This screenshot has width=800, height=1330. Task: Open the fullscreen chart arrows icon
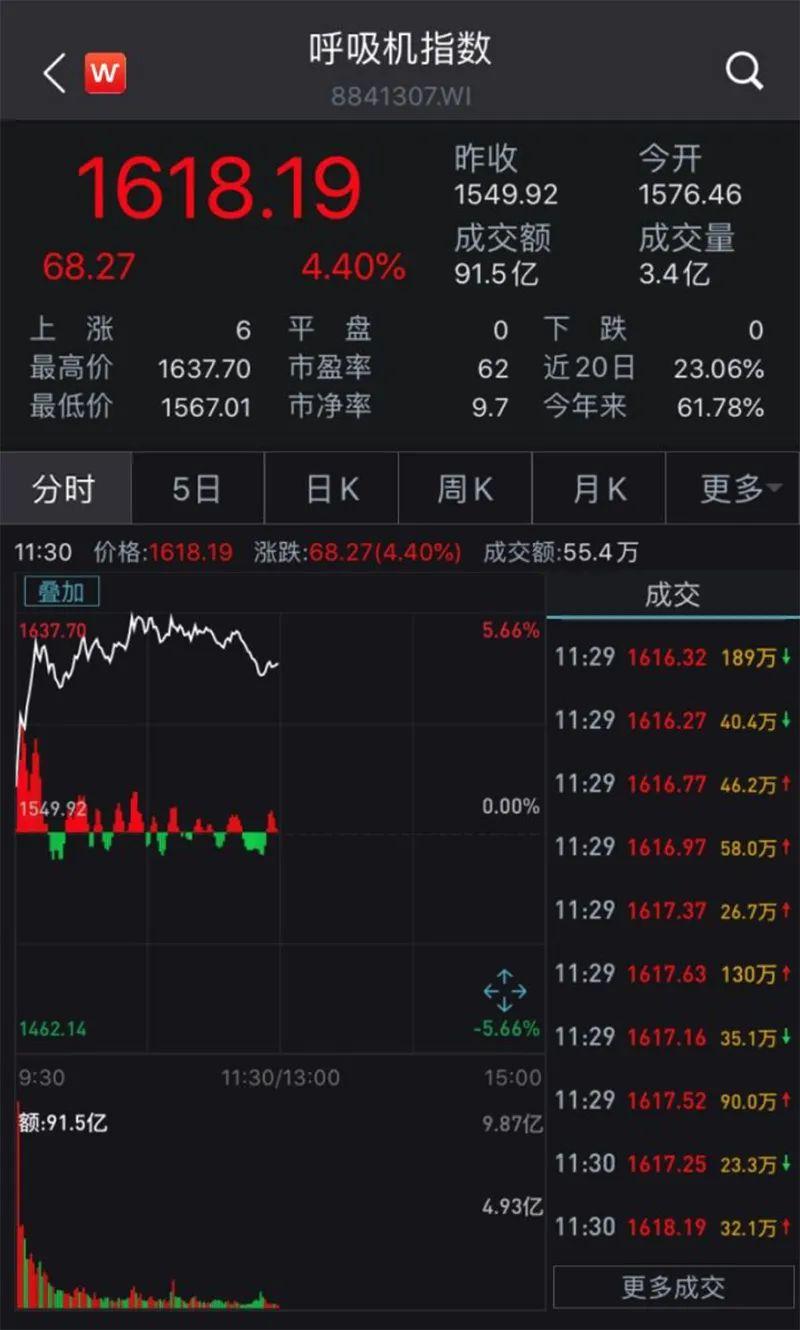(504, 990)
